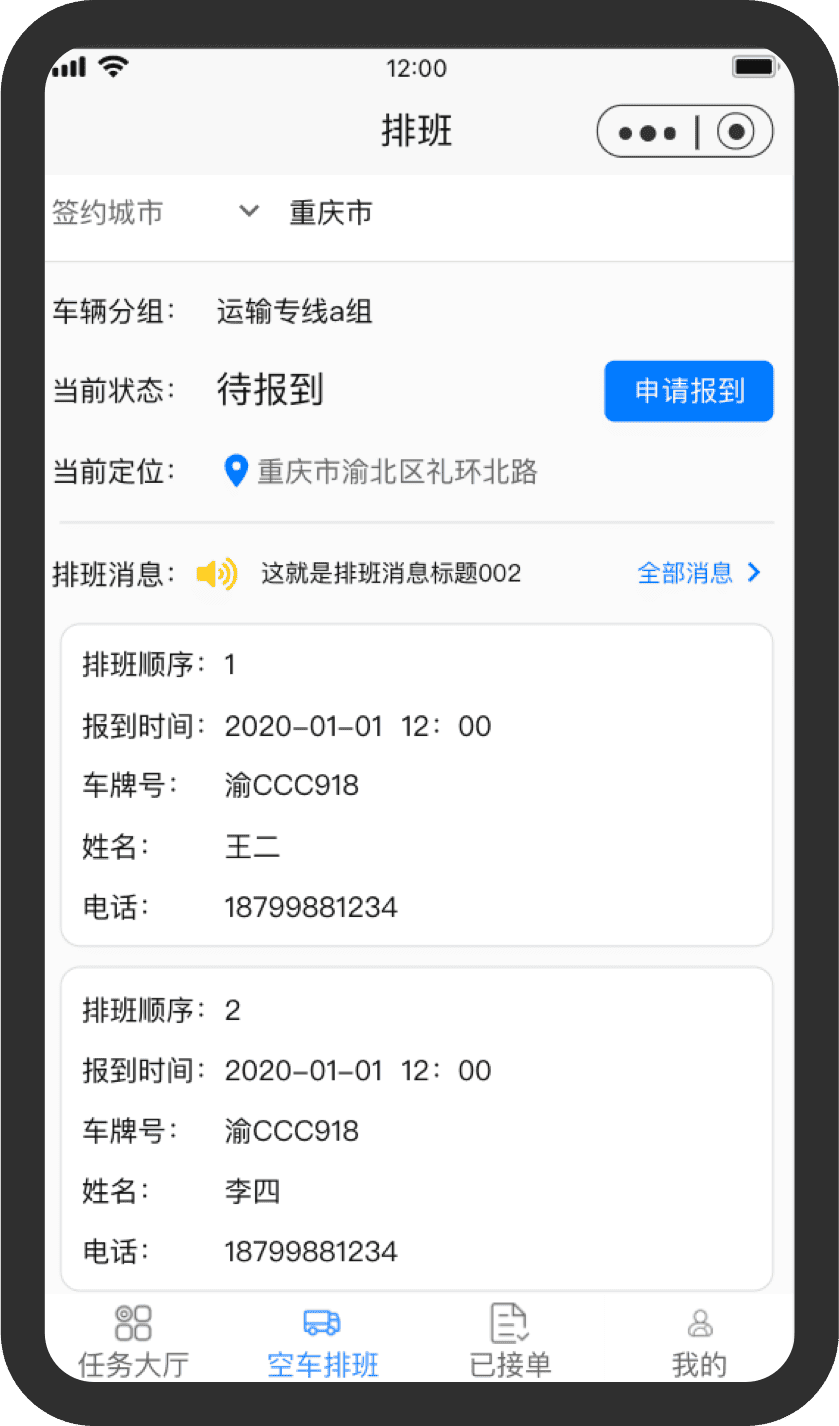This screenshot has width=839, height=1426.
Task: Switch to the 任务大厅 tab
Action: click(x=133, y=1340)
